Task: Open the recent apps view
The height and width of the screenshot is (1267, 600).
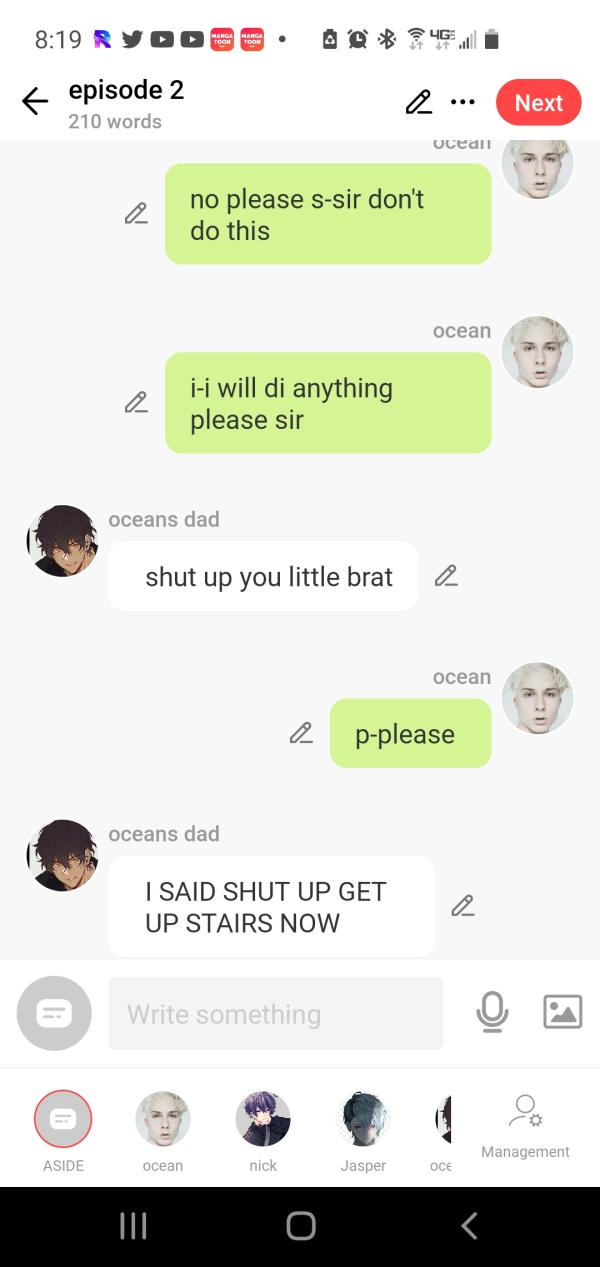Action: tap(133, 1225)
